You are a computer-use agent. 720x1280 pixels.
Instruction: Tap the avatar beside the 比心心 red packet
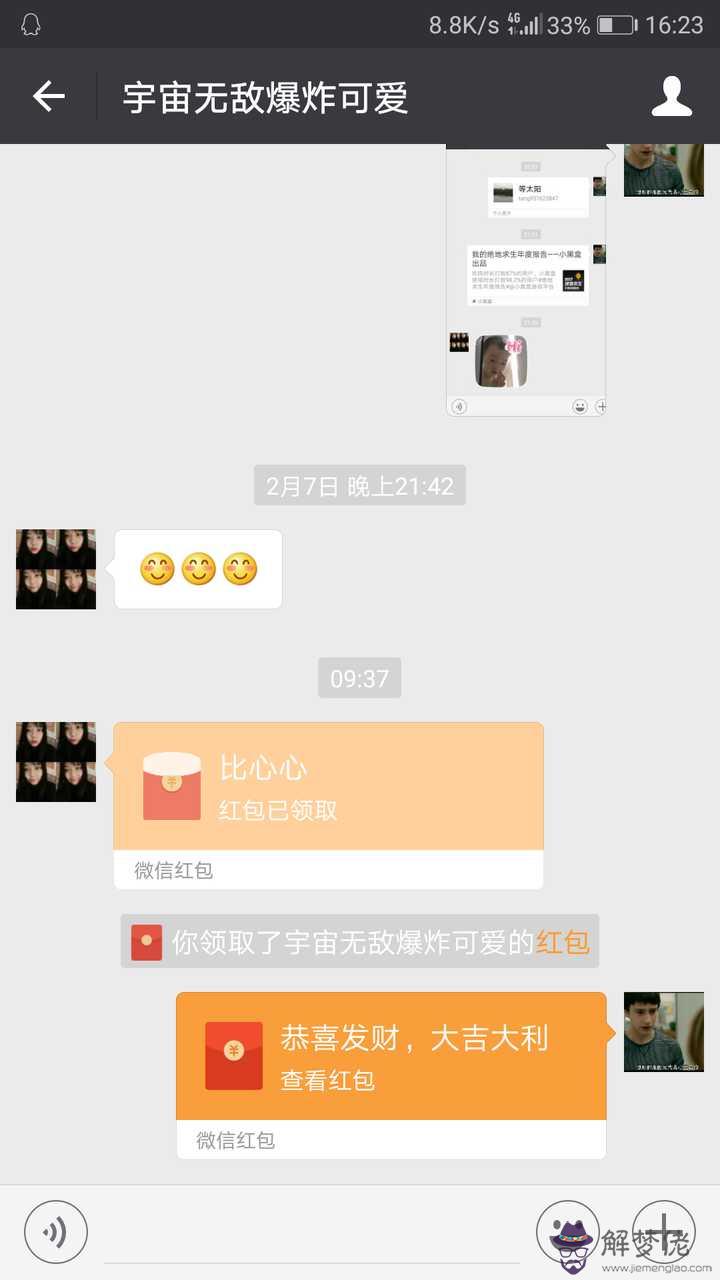point(56,762)
